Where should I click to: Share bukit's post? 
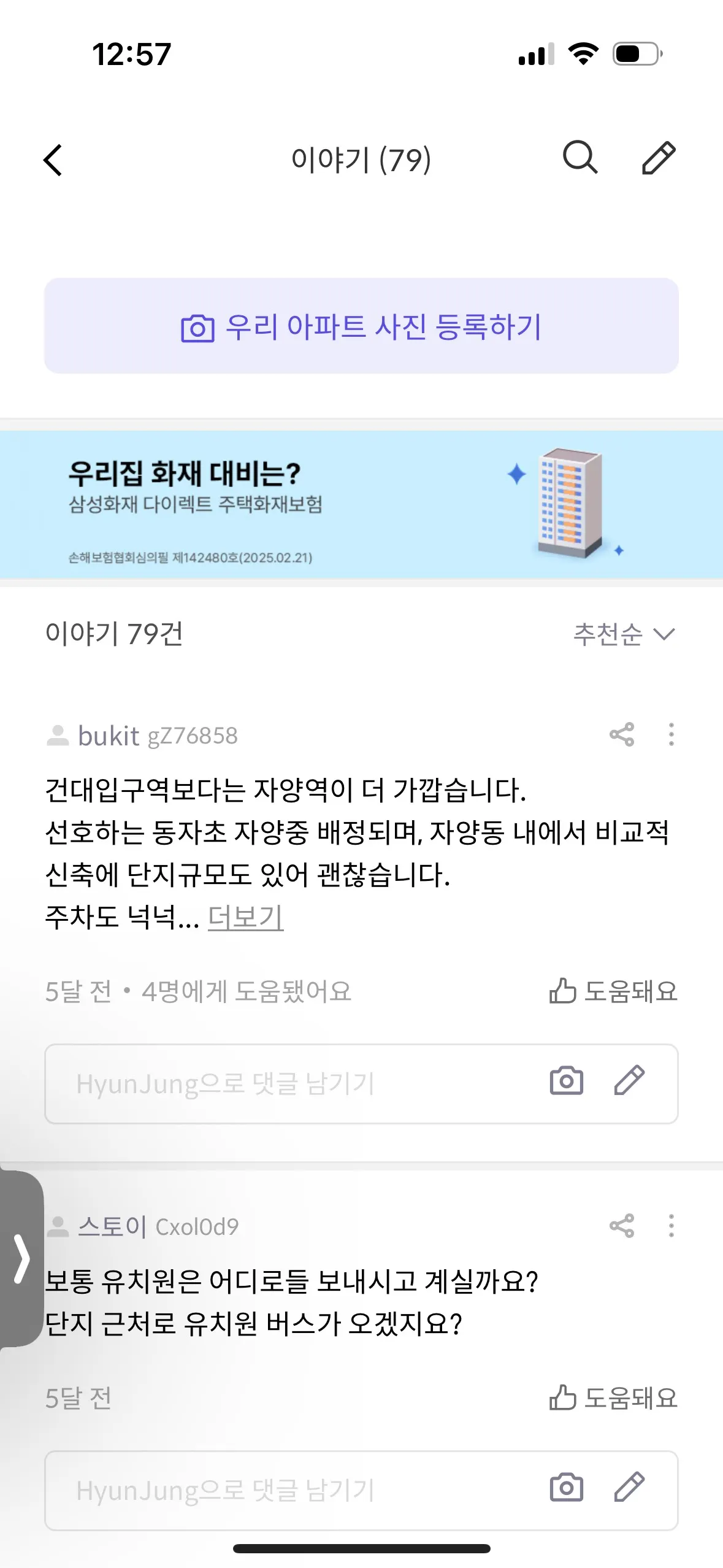[622, 734]
